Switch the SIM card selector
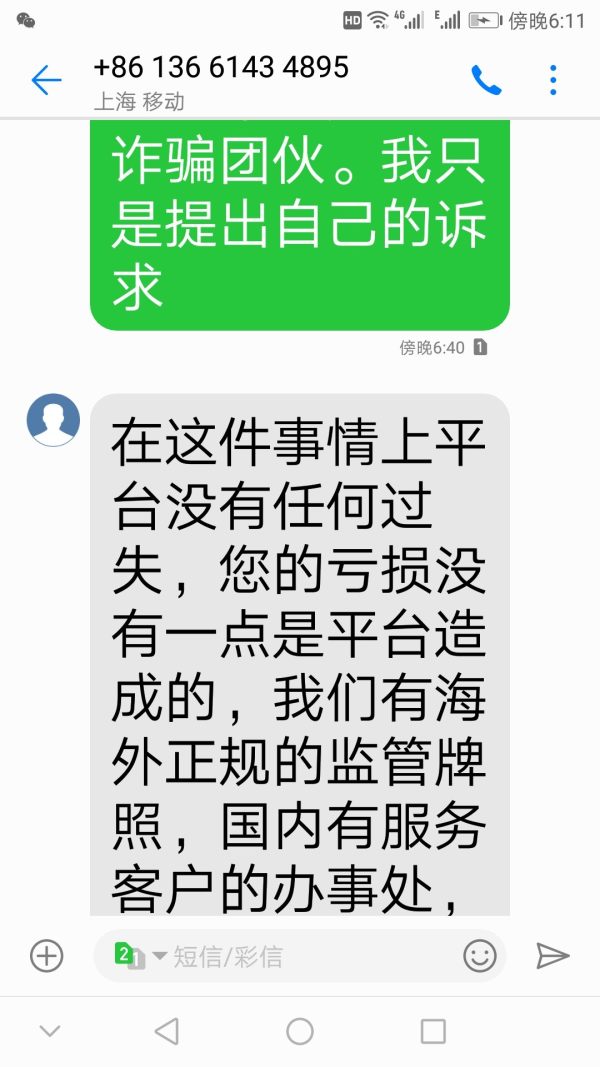Image resolution: width=600 pixels, height=1067 pixels. [x=132, y=956]
